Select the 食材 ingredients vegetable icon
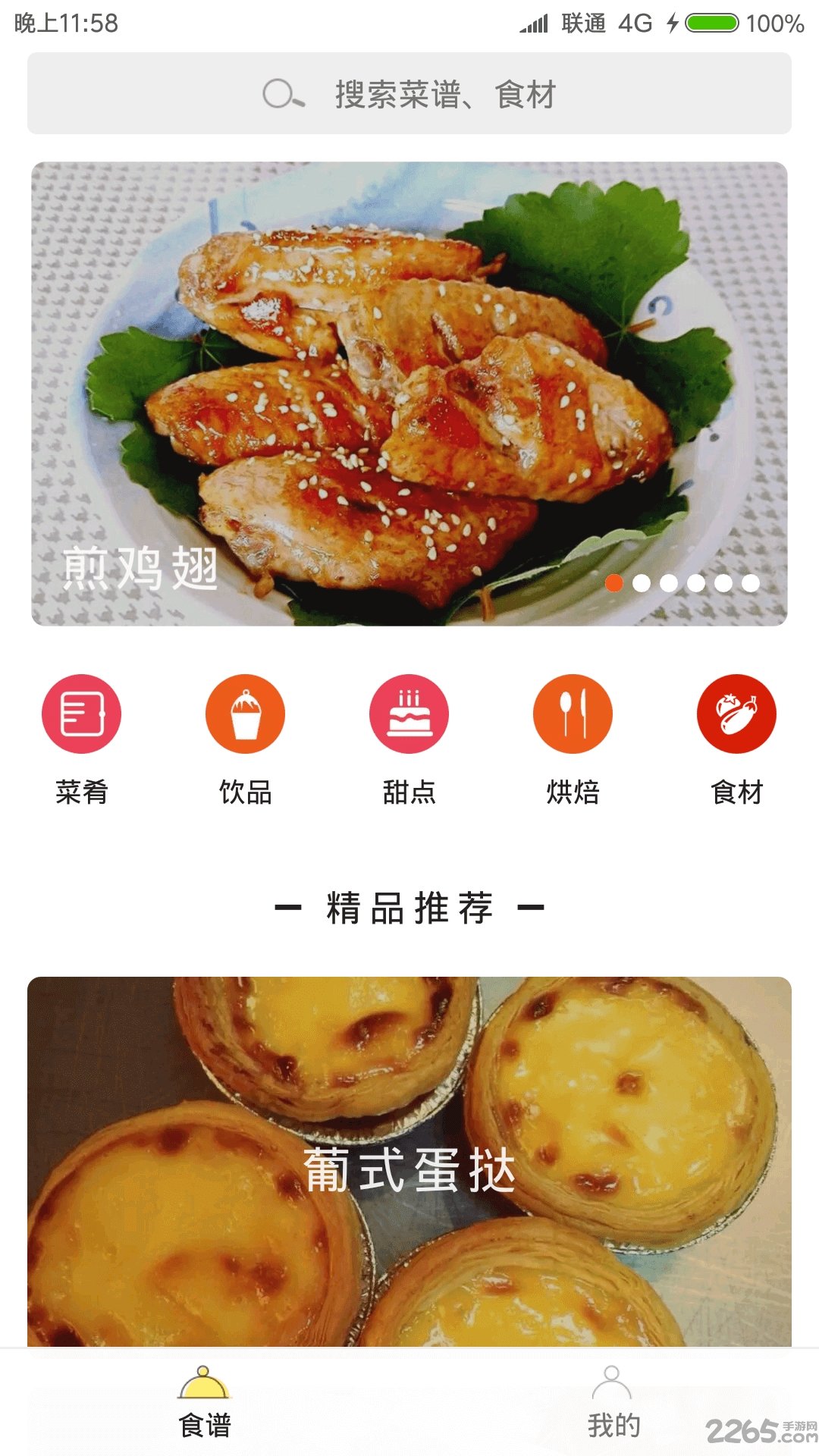 [x=736, y=713]
